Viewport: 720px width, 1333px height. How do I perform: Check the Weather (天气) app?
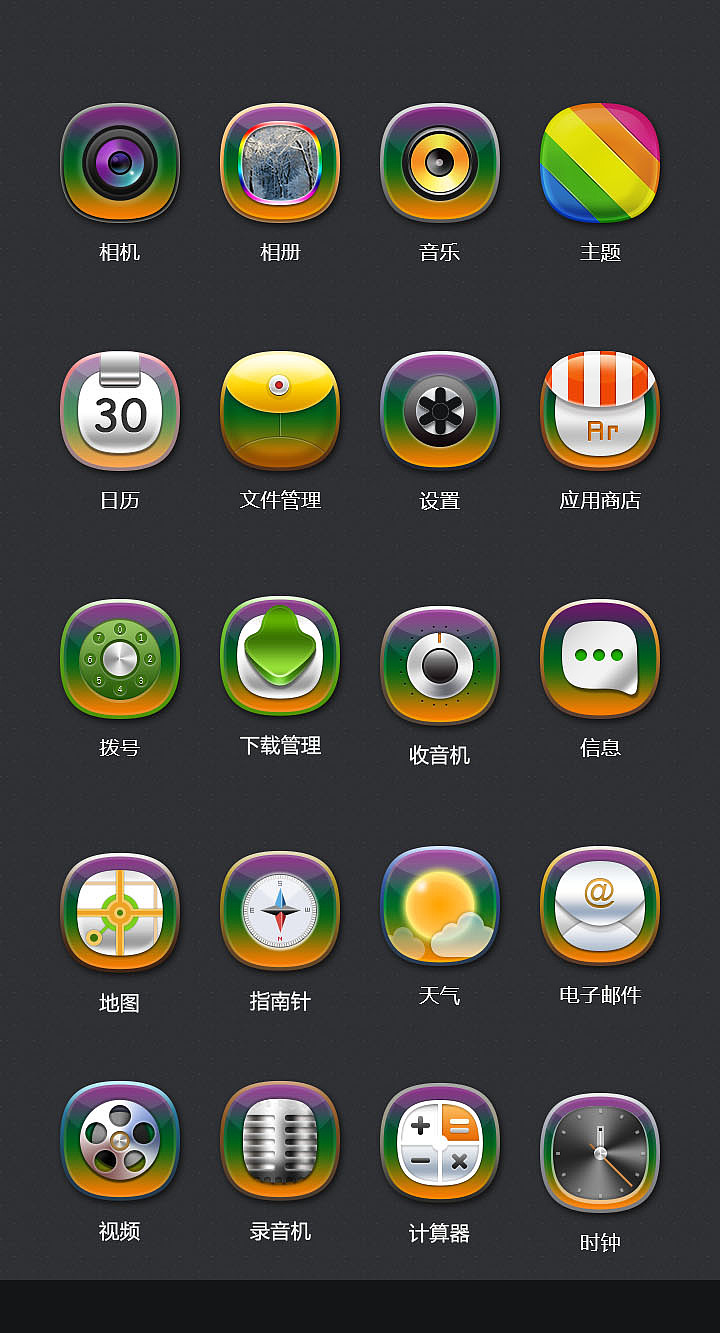coord(440,905)
